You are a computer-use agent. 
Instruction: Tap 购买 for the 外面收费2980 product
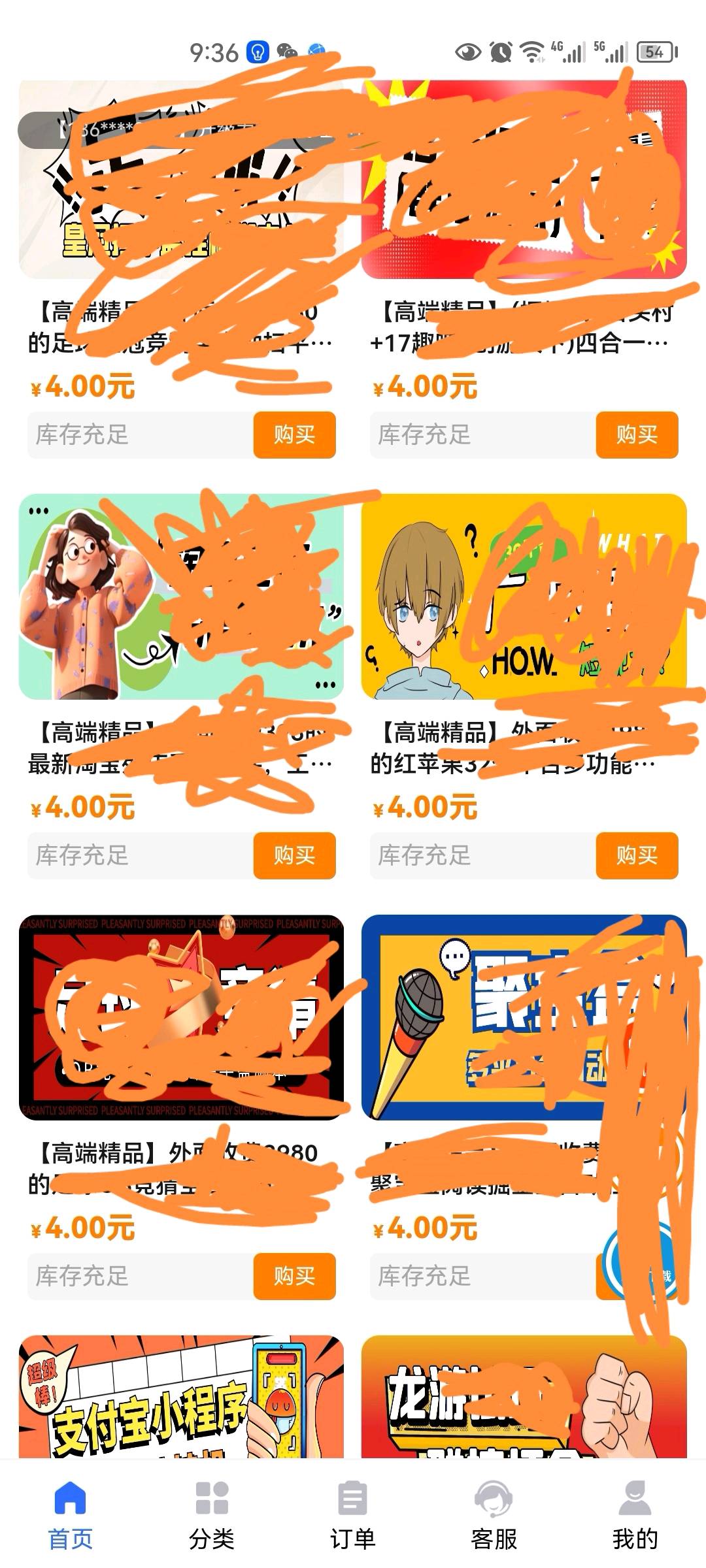coord(294,1276)
